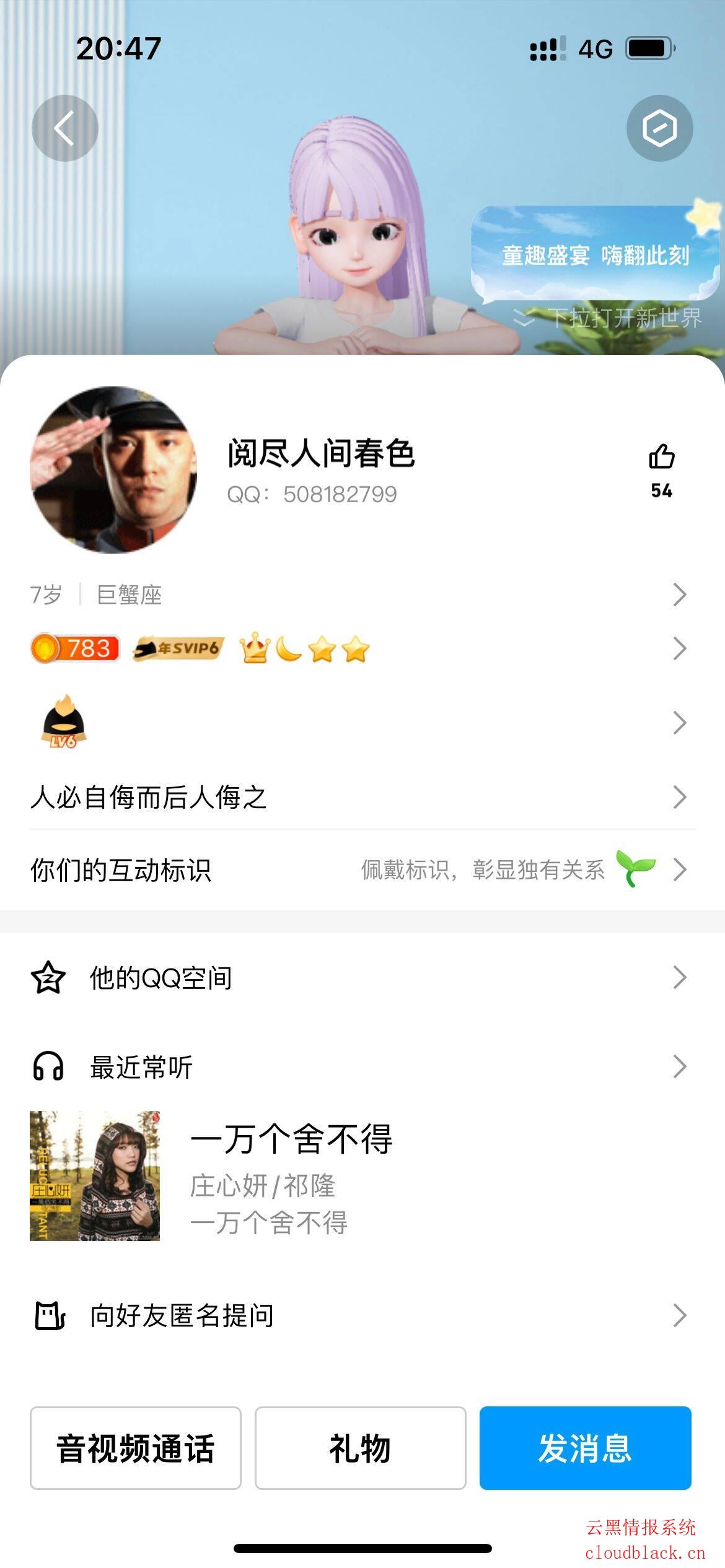
Task: Open the LV6 flame badge row
Action: pos(362,723)
